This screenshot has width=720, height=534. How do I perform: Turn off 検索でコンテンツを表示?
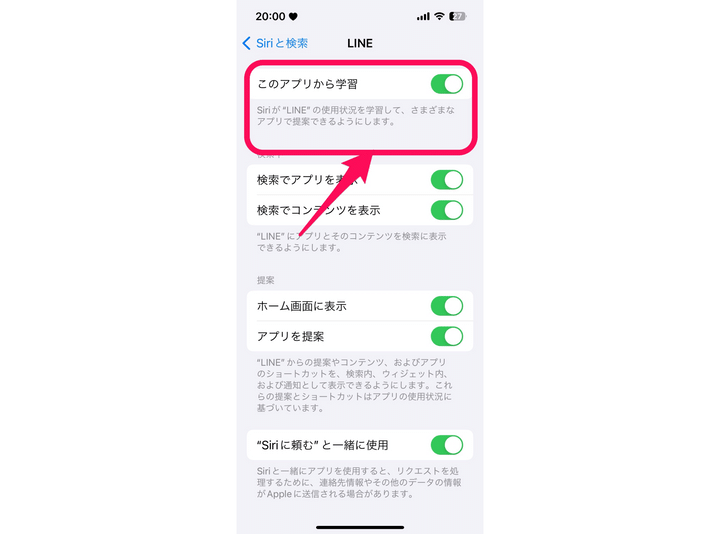446,210
